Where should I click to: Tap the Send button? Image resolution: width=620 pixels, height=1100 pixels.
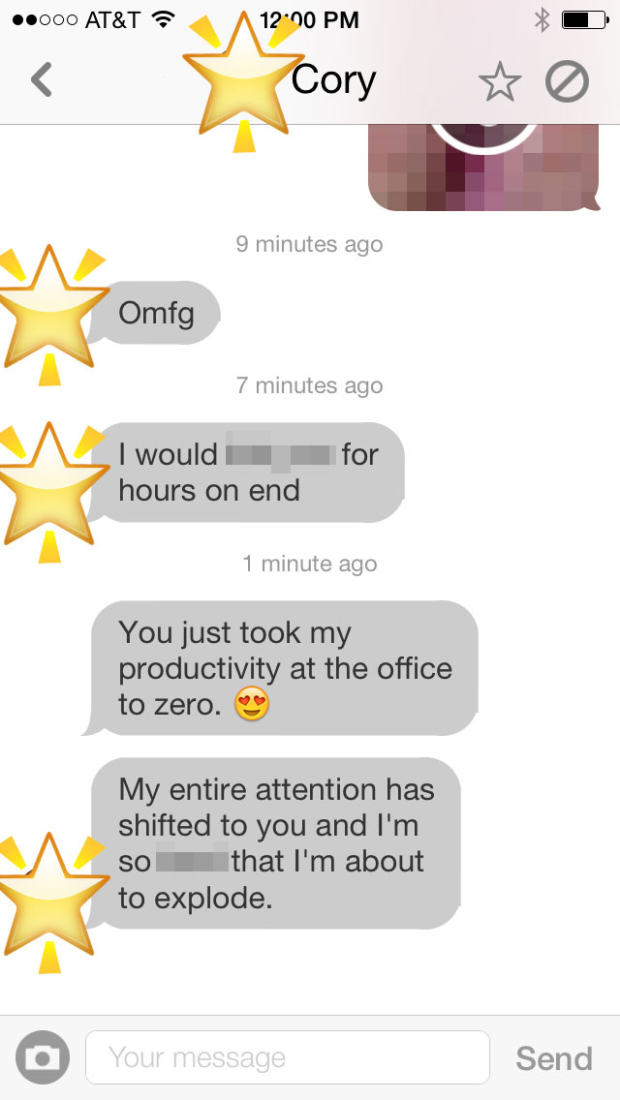point(553,1058)
